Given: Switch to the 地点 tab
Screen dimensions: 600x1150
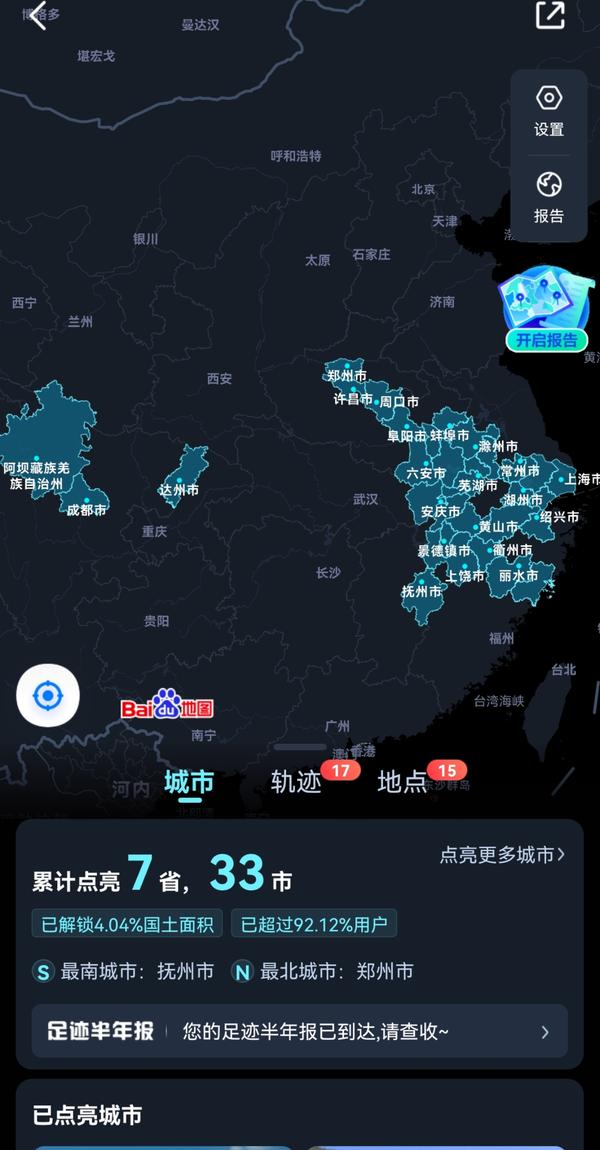Looking at the screenshot, I should (403, 782).
